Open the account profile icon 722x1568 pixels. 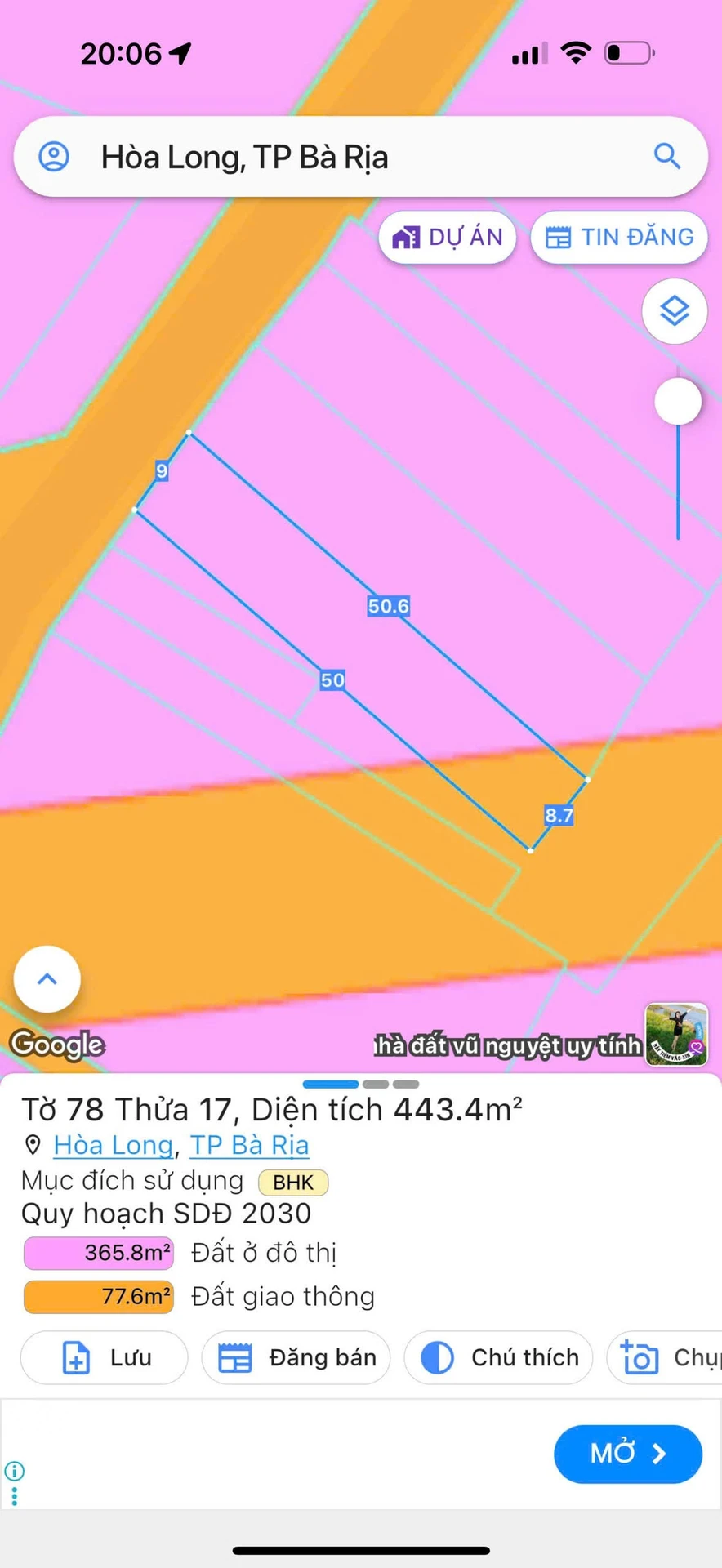pos(54,156)
